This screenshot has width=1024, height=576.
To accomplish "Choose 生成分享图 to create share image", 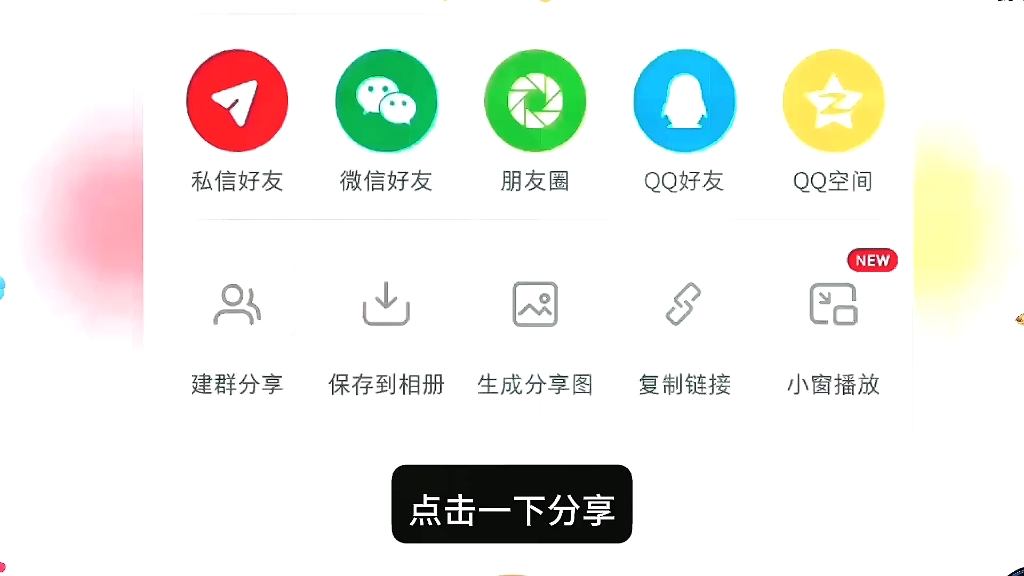I will 535,305.
